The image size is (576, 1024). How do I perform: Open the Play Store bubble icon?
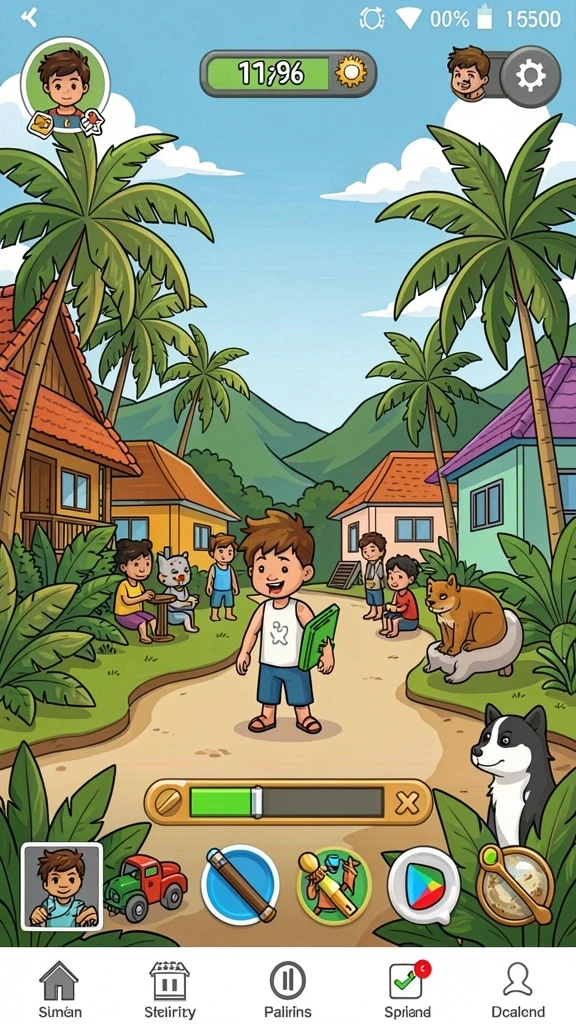click(424, 885)
